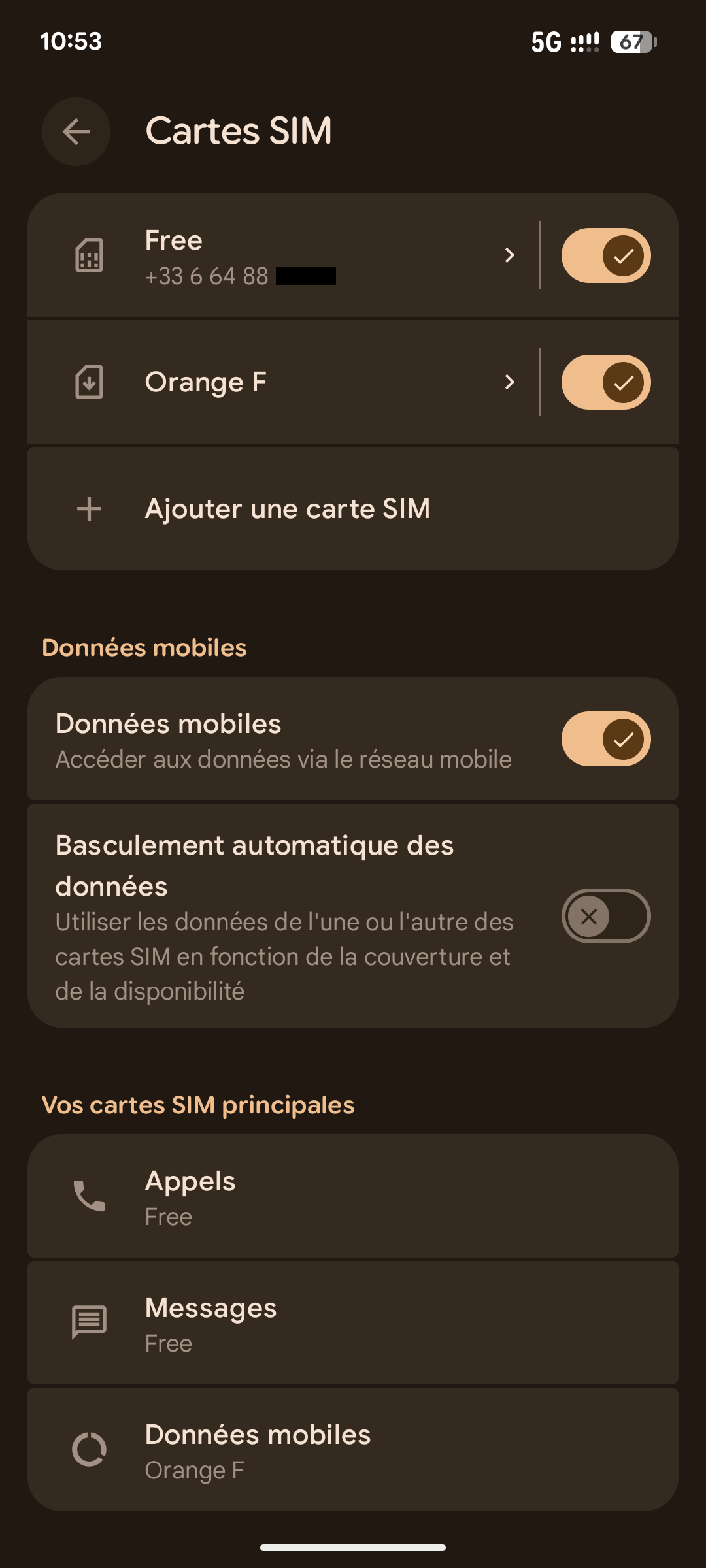Enable Basculement automatique des données

tap(606, 916)
